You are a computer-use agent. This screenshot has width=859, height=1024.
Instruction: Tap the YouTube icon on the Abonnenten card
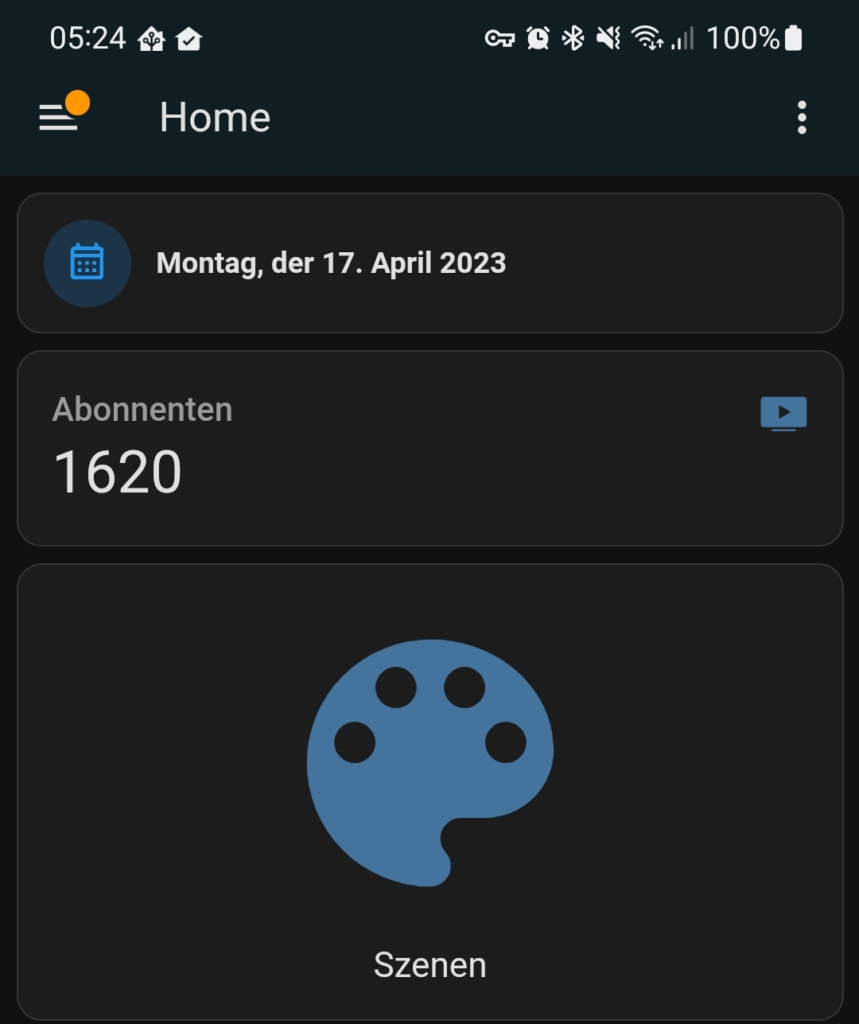pos(784,412)
